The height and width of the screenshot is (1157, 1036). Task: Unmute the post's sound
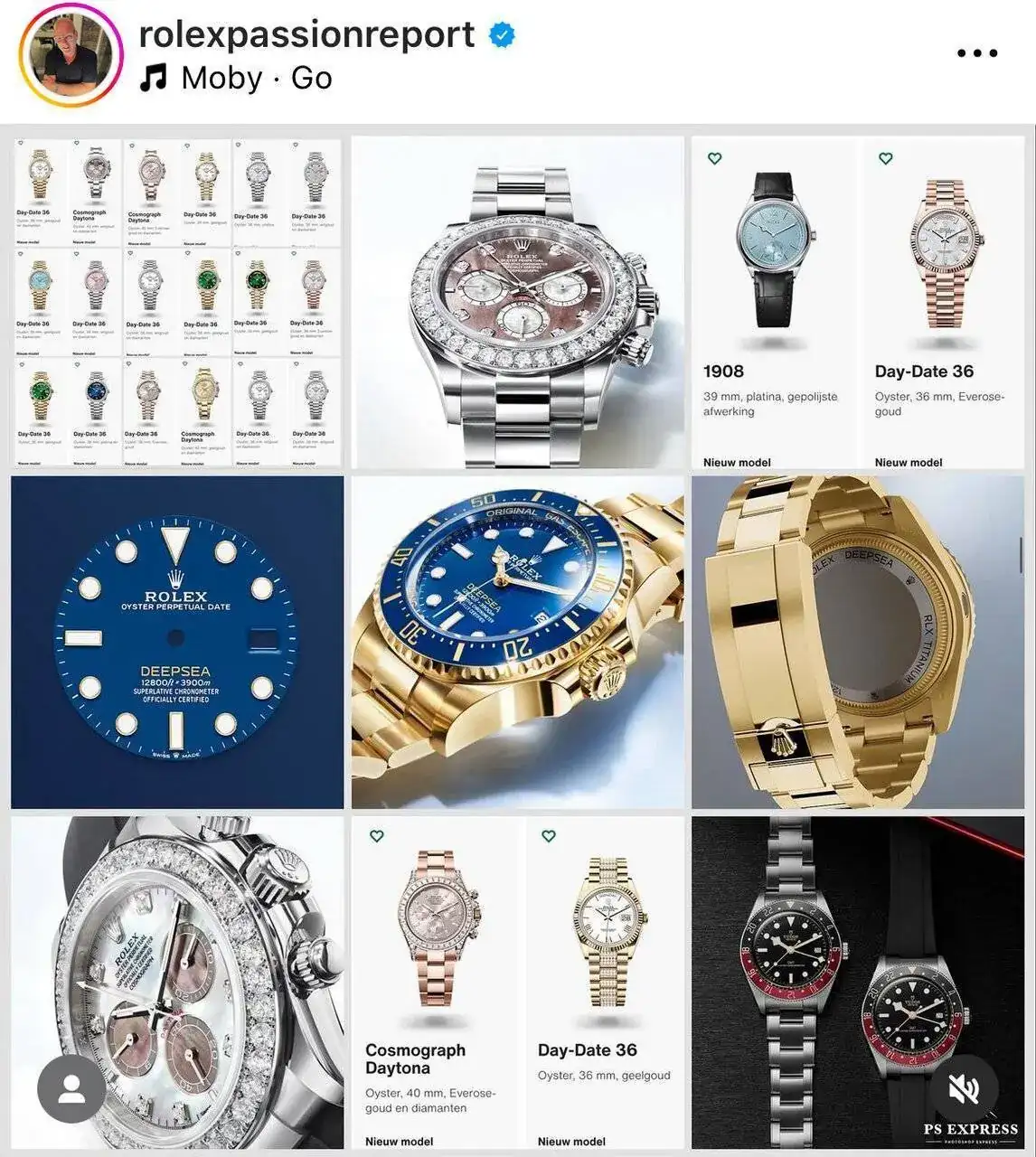tap(965, 1089)
